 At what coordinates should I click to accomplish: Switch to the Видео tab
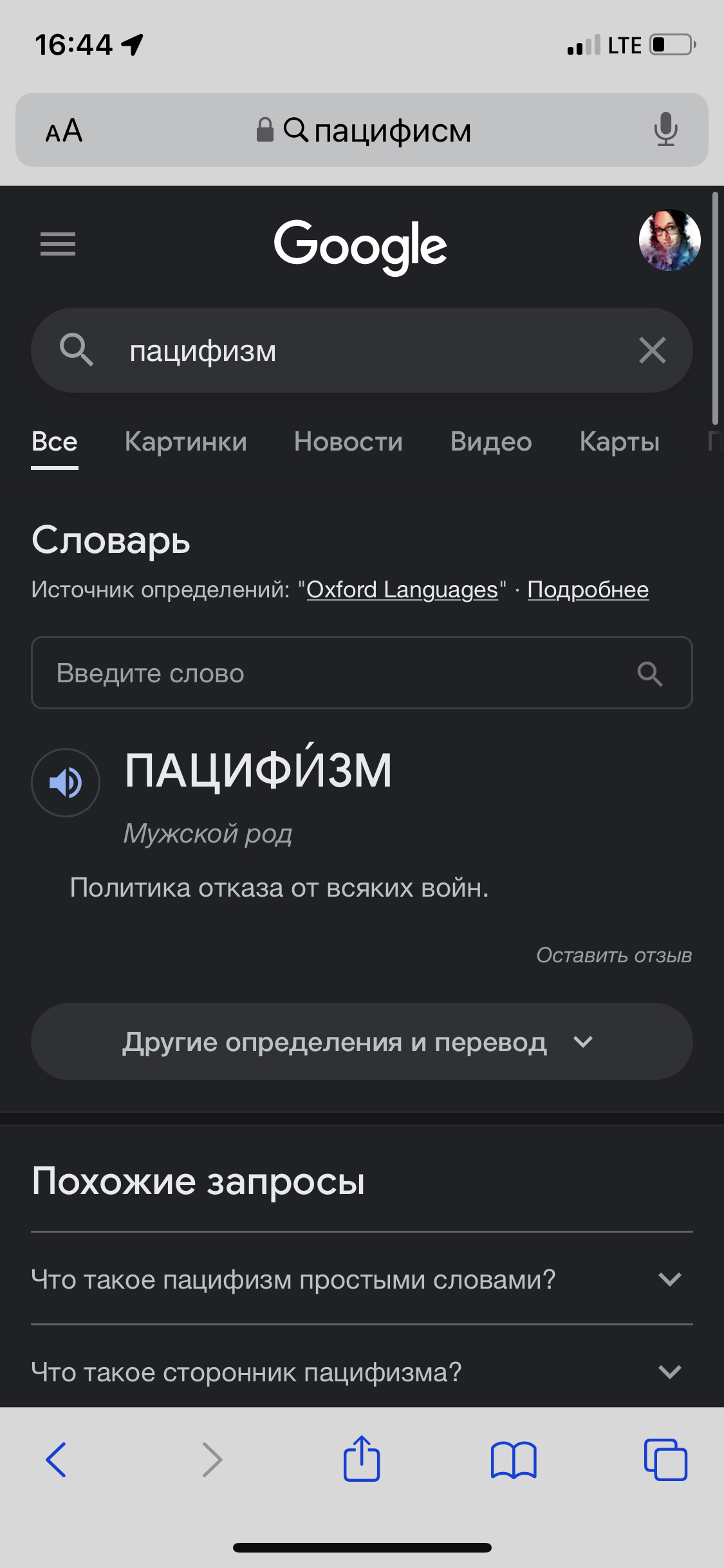[x=491, y=442]
